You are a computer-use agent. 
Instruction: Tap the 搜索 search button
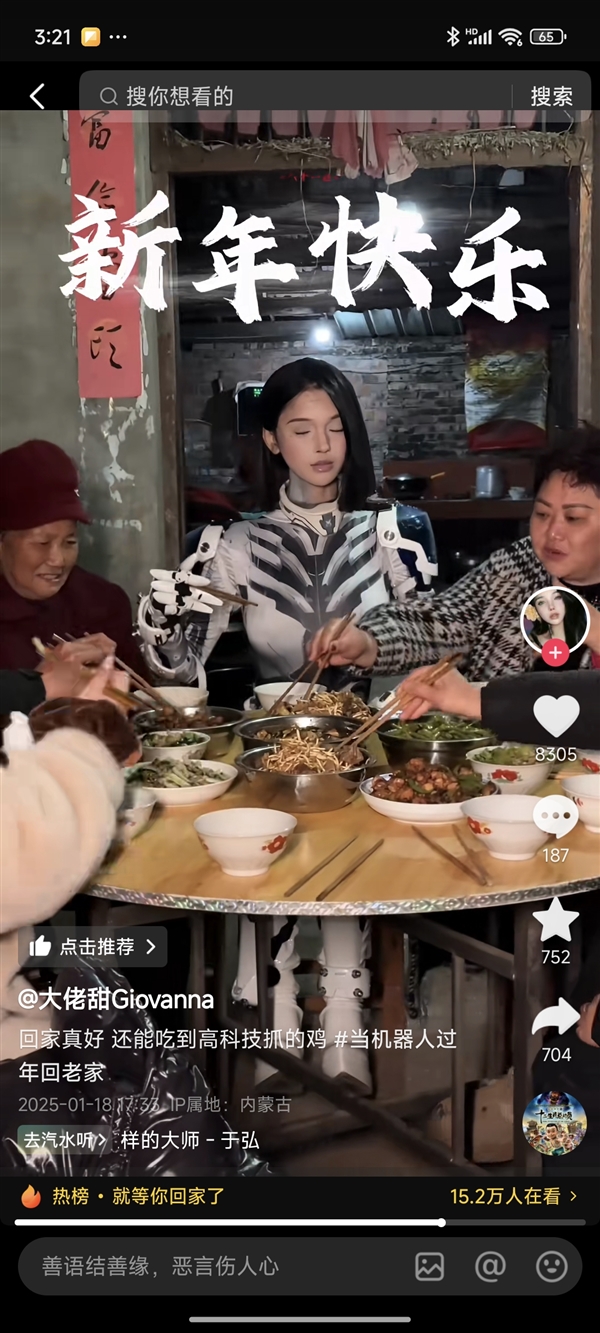point(551,96)
